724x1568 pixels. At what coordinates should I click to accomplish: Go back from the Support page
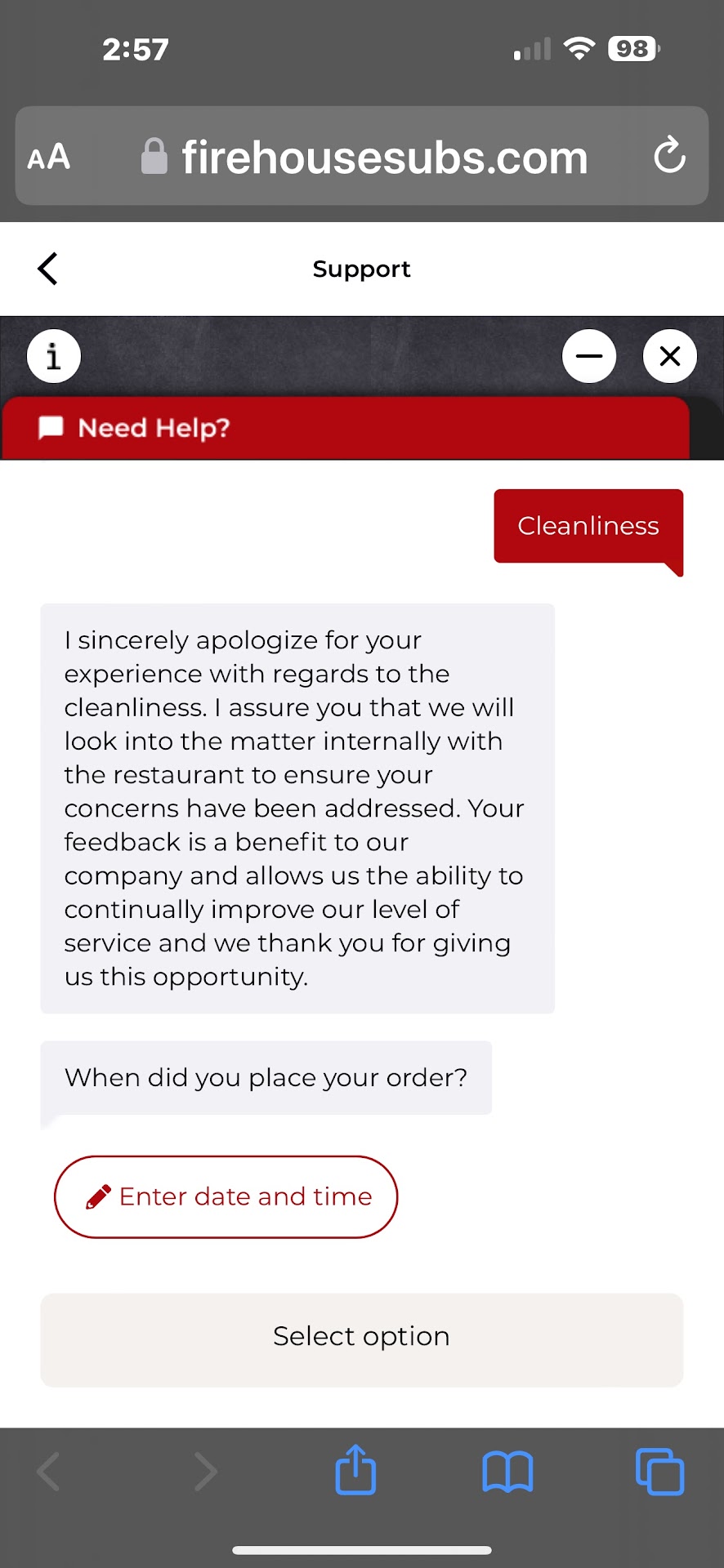click(47, 269)
